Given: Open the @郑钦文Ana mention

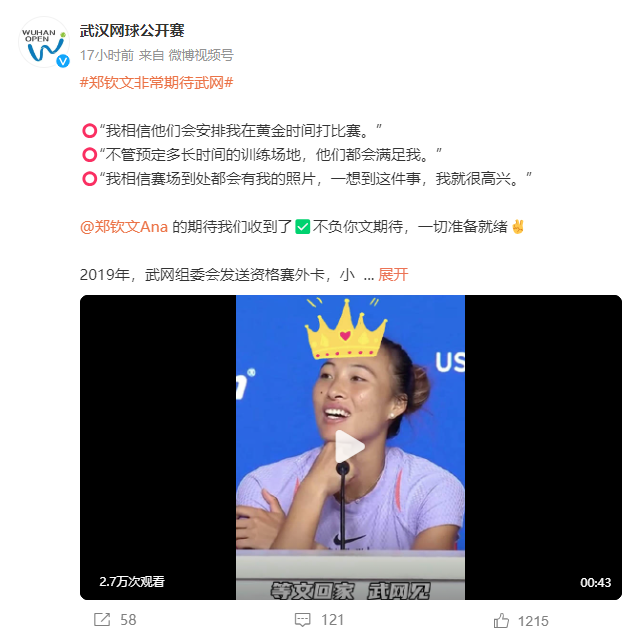Looking at the screenshot, I should tap(123, 226).
